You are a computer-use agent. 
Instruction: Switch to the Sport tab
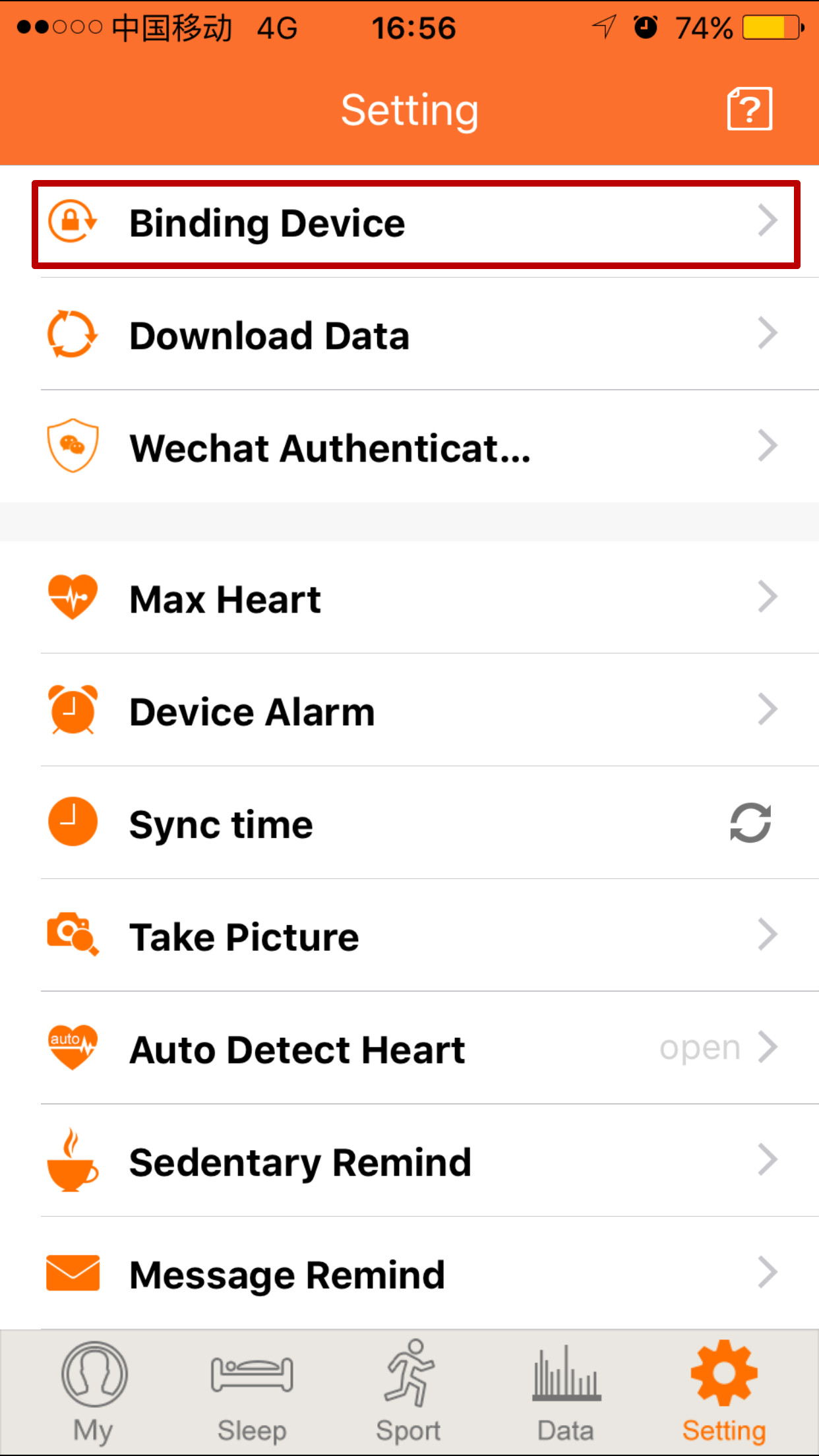click(409, 1393)
